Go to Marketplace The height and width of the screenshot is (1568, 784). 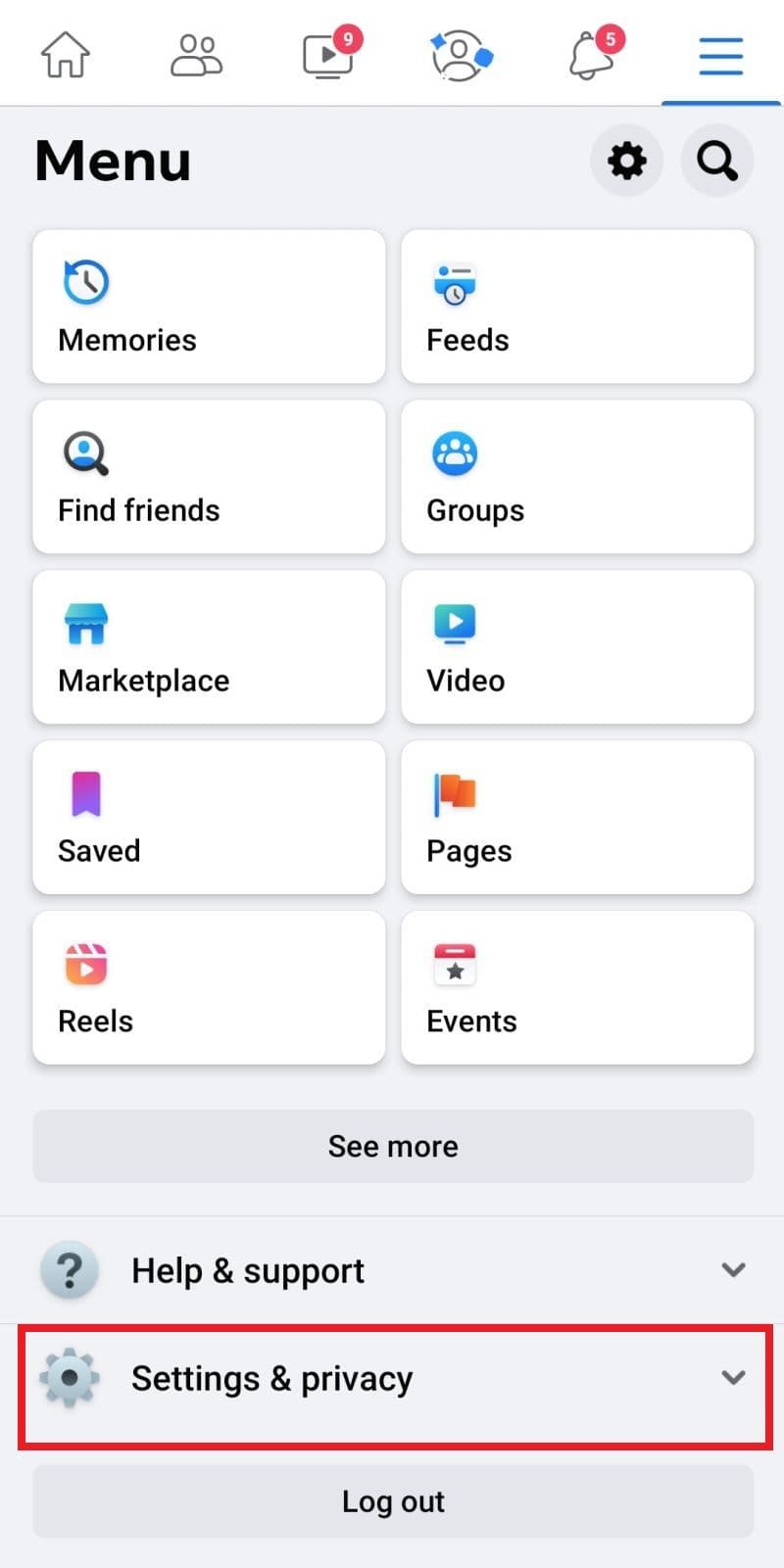(x=209, y=647)
